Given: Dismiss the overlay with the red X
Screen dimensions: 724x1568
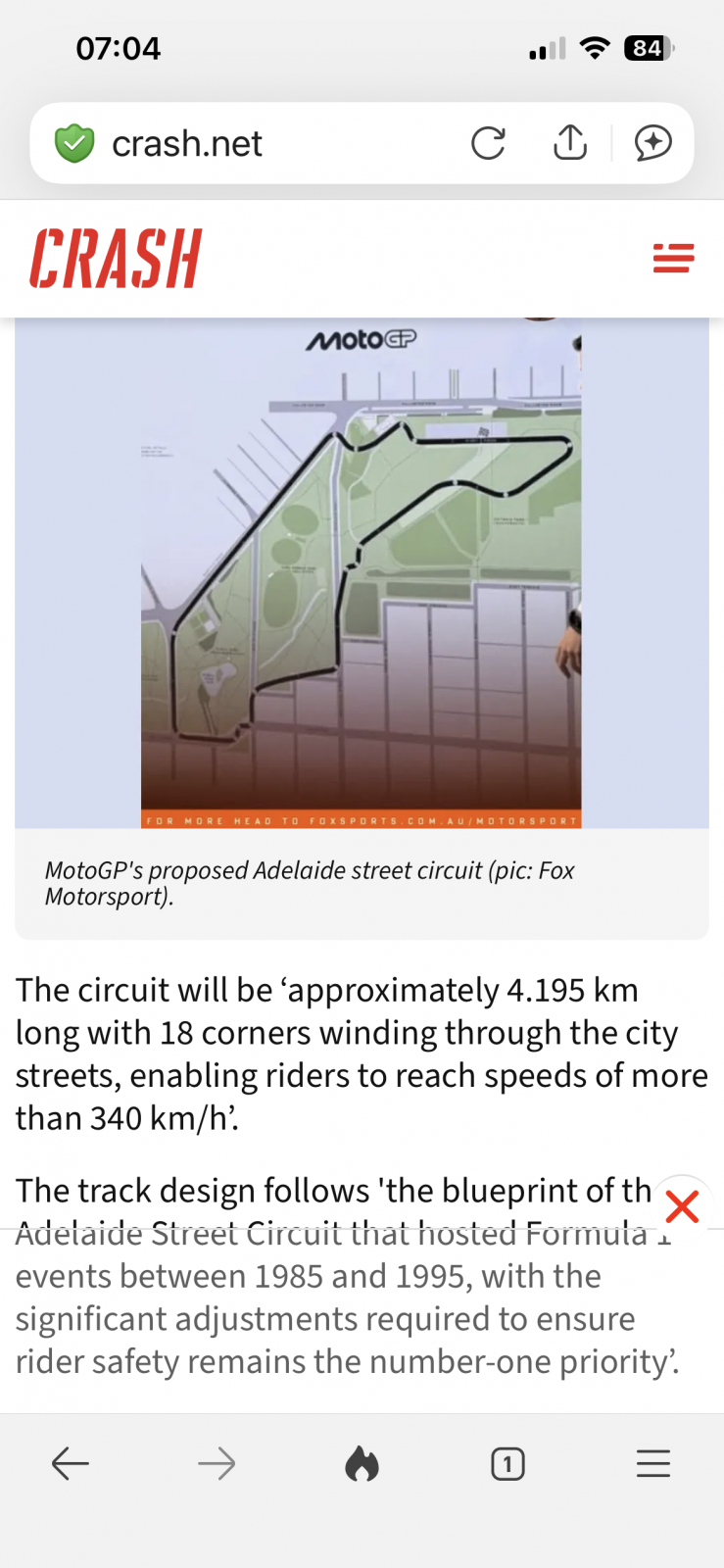Looking at the screenshot, I should [682, 1206].
